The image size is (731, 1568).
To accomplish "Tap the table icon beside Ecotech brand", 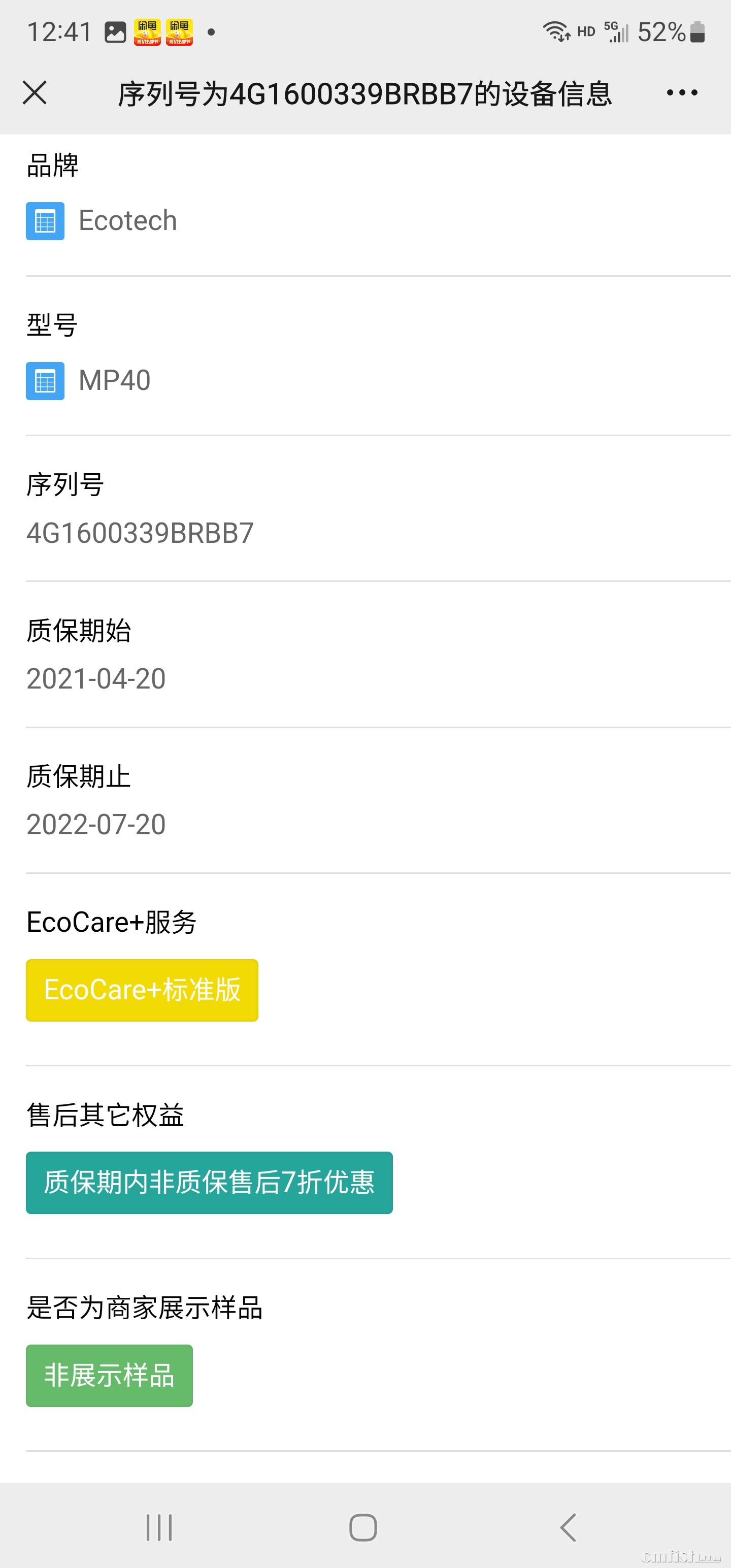I will coord(45,220).
